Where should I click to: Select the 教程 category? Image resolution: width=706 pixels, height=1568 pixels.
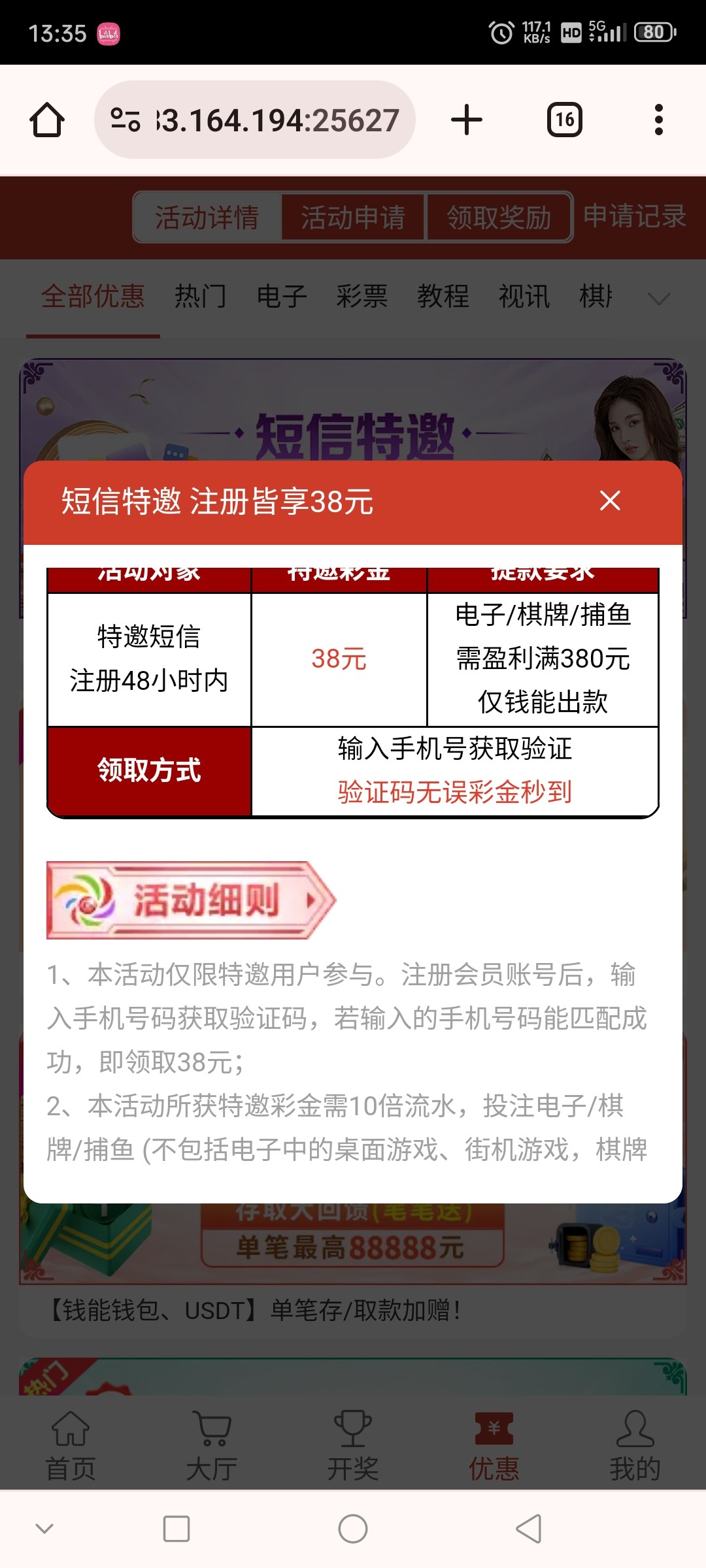pyautogui.click(x=443, y=297)
